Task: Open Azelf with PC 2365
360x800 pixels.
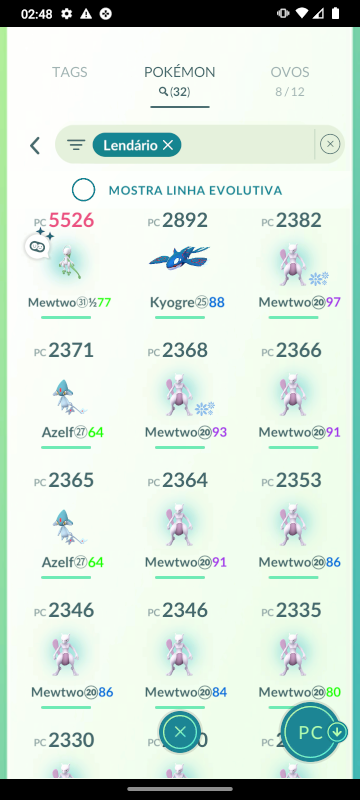Action: click(x=66, y=526)
